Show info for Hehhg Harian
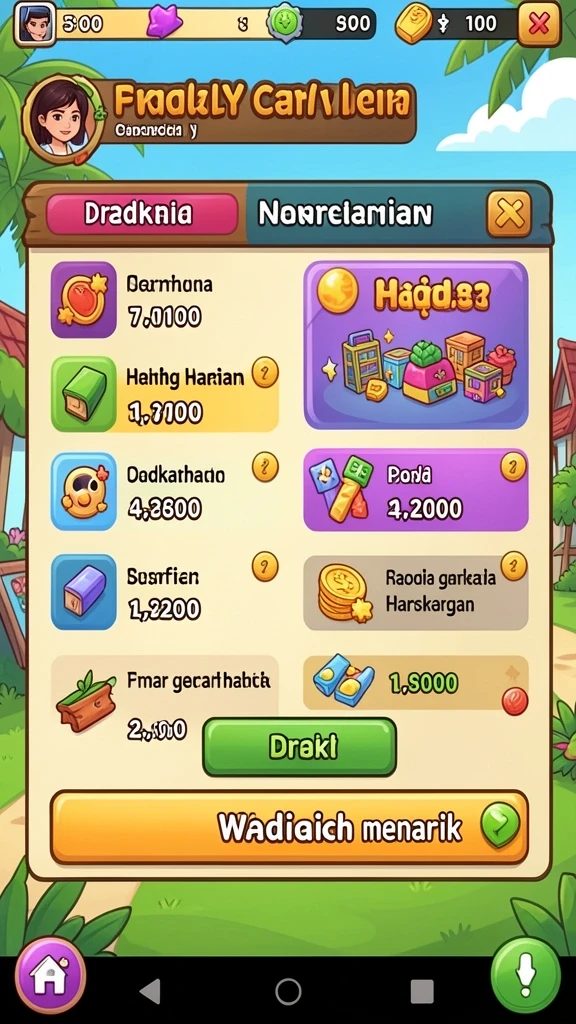Viewport: 576px width, 1024px height. click(265, 373)
